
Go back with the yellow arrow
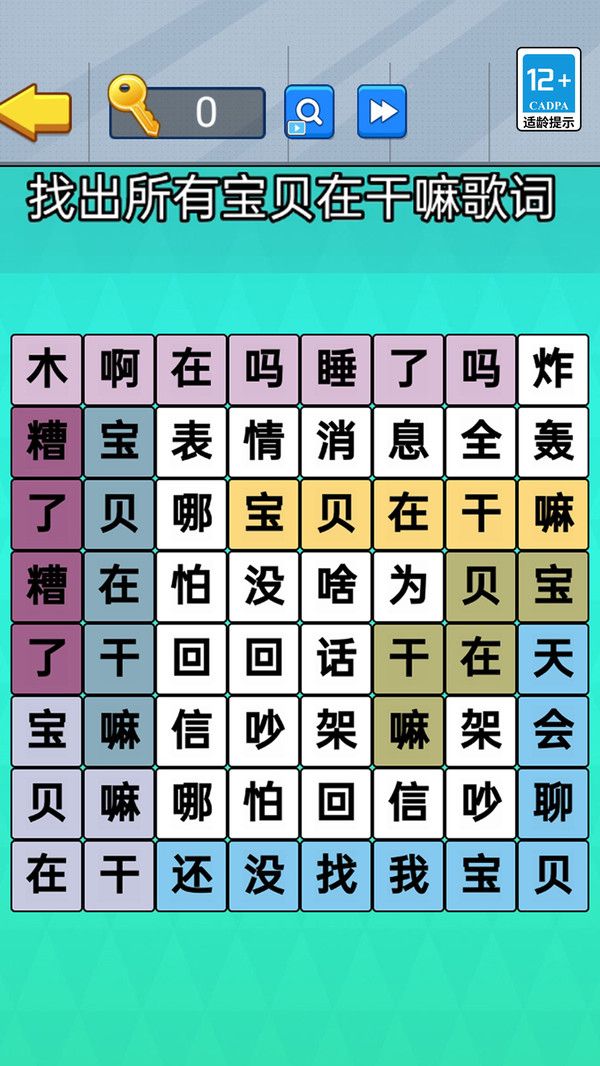(36, 111)
